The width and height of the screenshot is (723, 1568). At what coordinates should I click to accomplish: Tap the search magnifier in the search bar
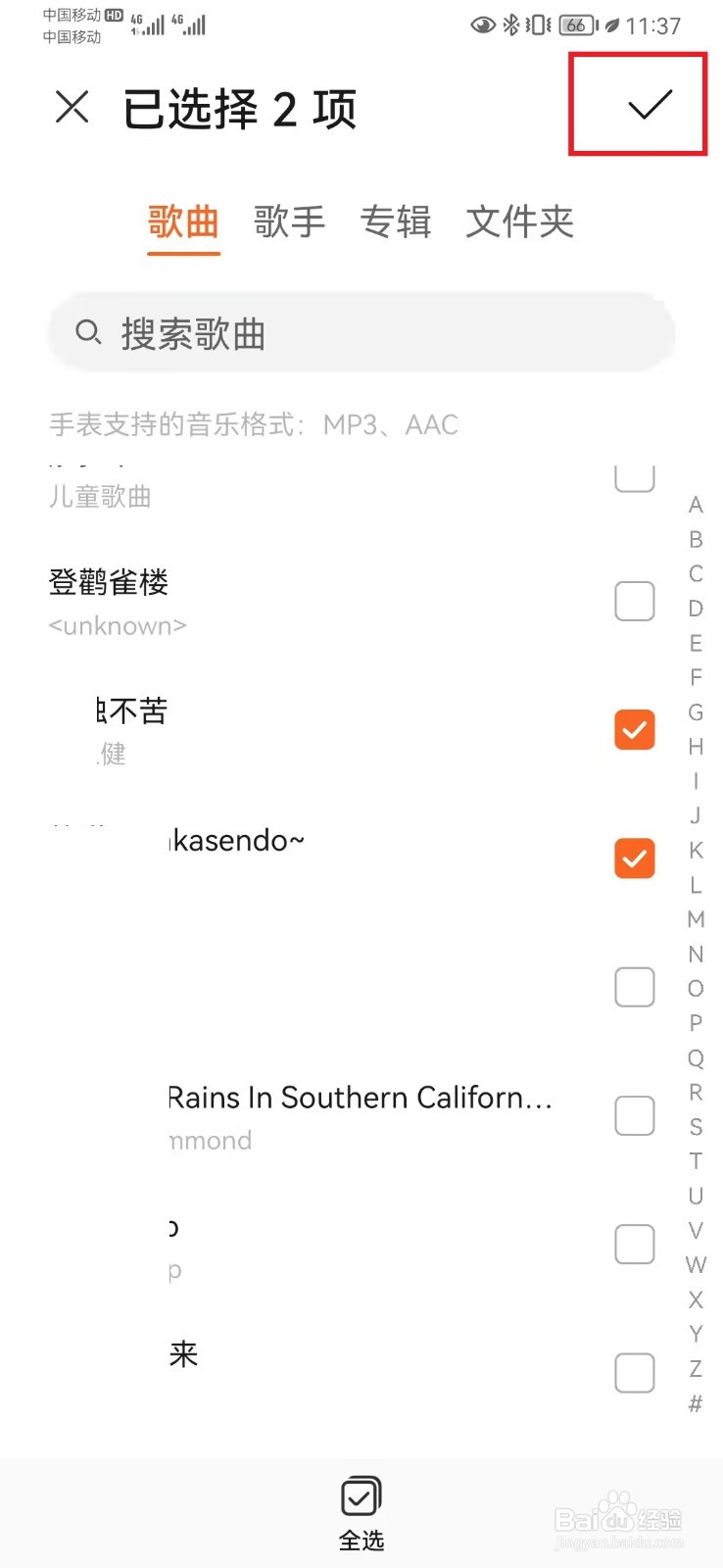point(89,333)
